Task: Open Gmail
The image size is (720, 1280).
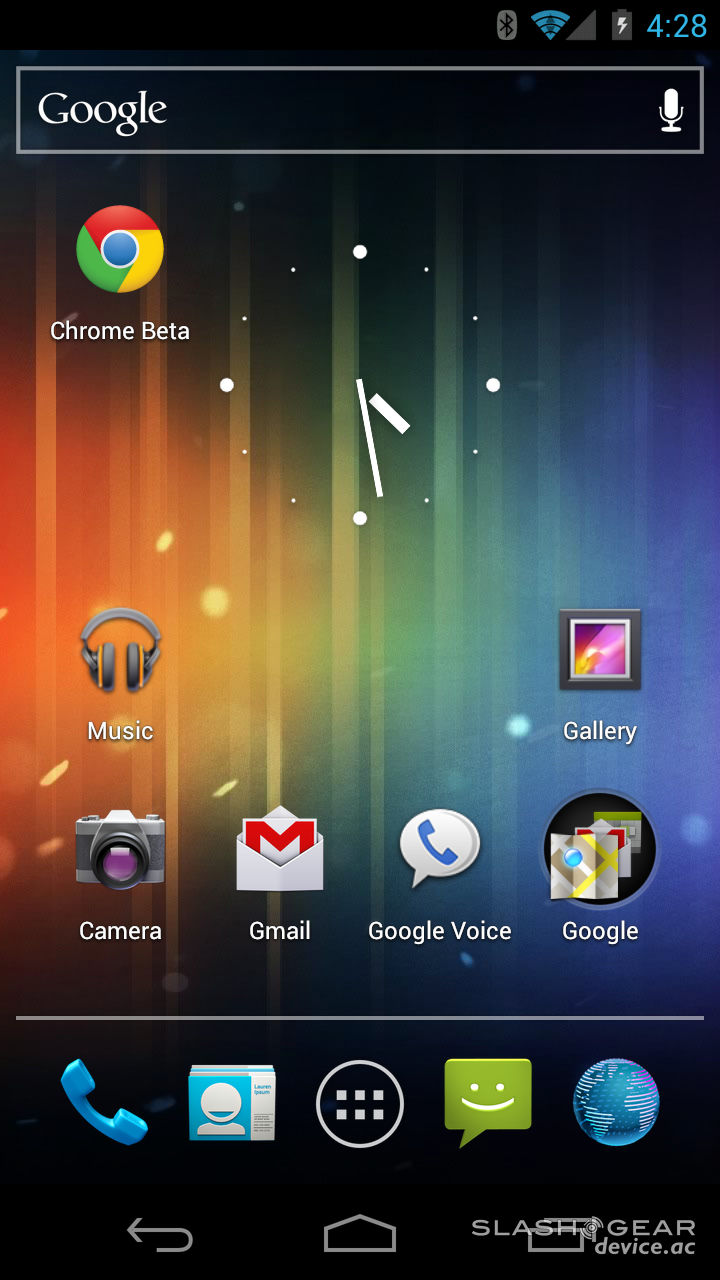Action: pyautogui.click(x=279, y=850)
